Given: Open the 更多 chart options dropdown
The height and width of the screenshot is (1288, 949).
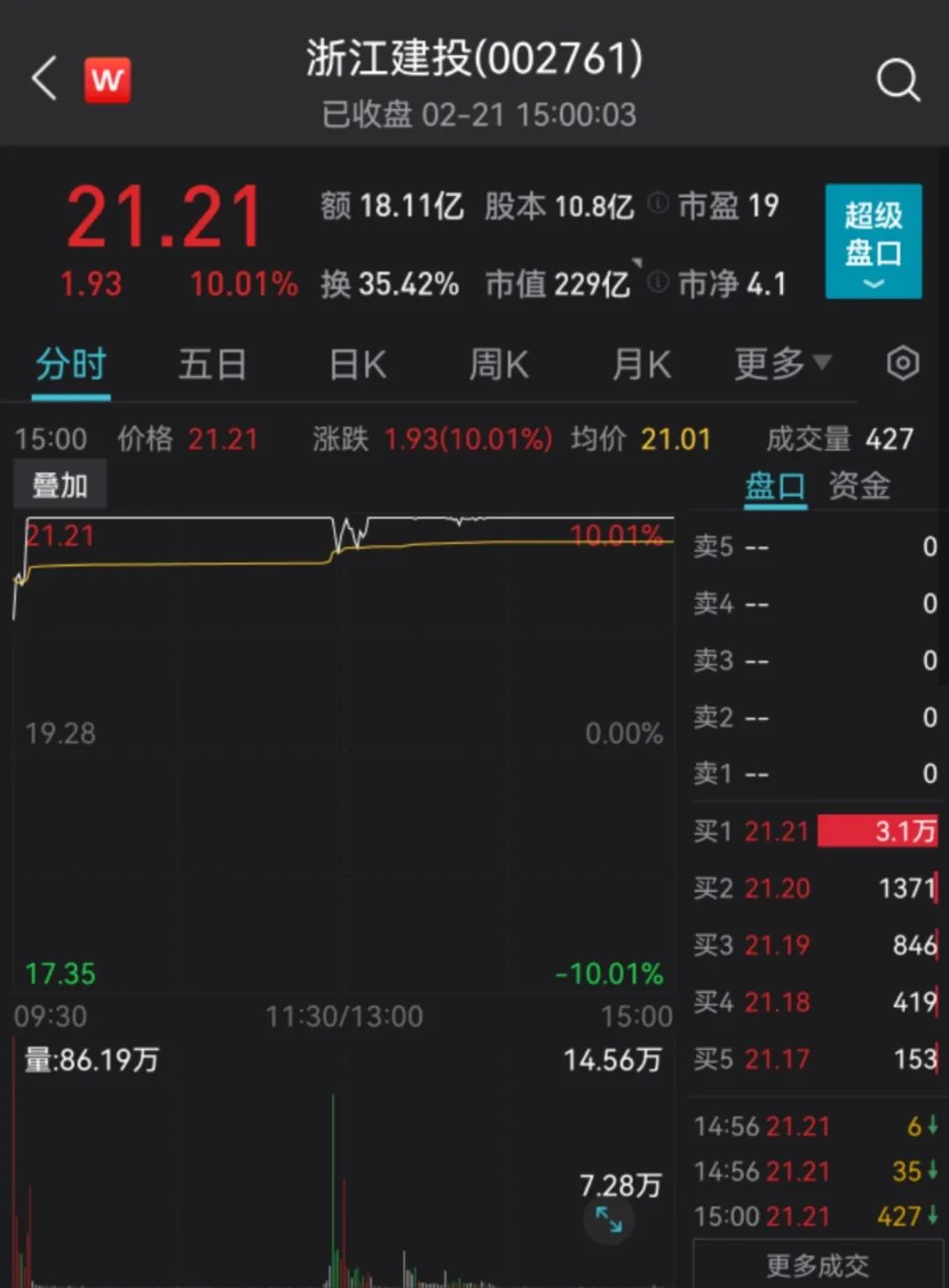Looking at the screenshot, I should [x=782, y=365].
